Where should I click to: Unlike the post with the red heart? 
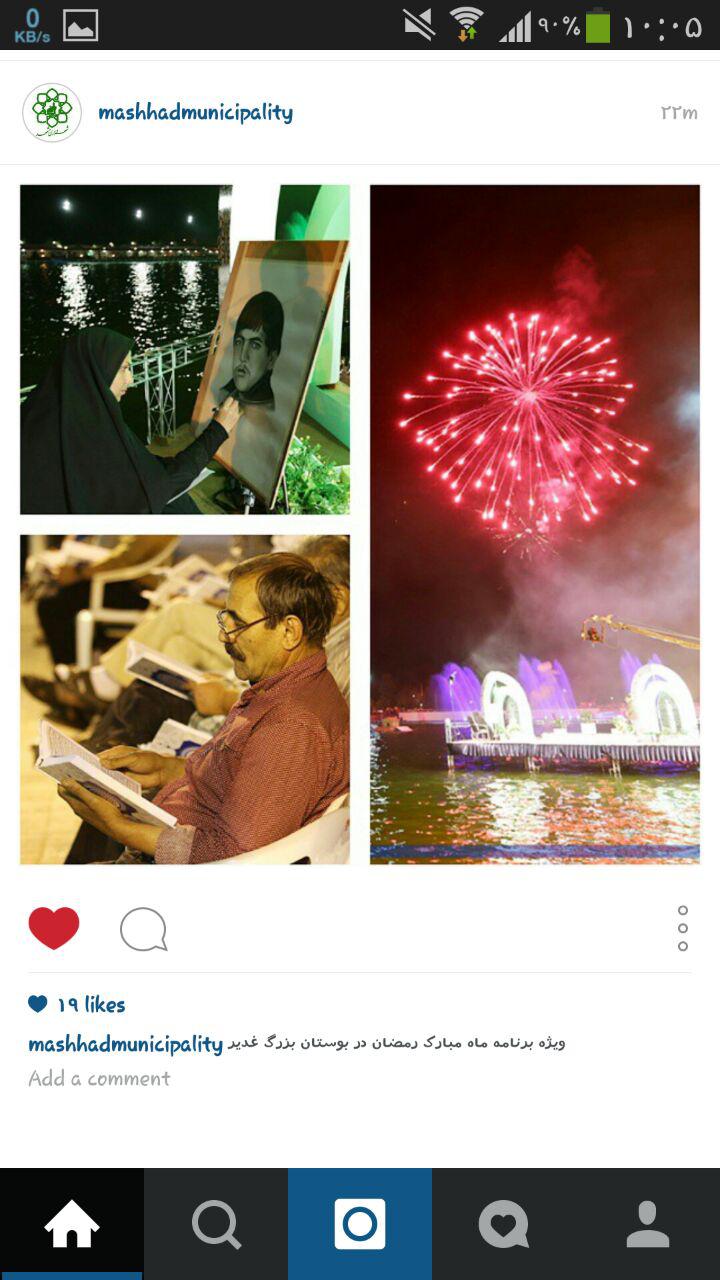[54, 928]
